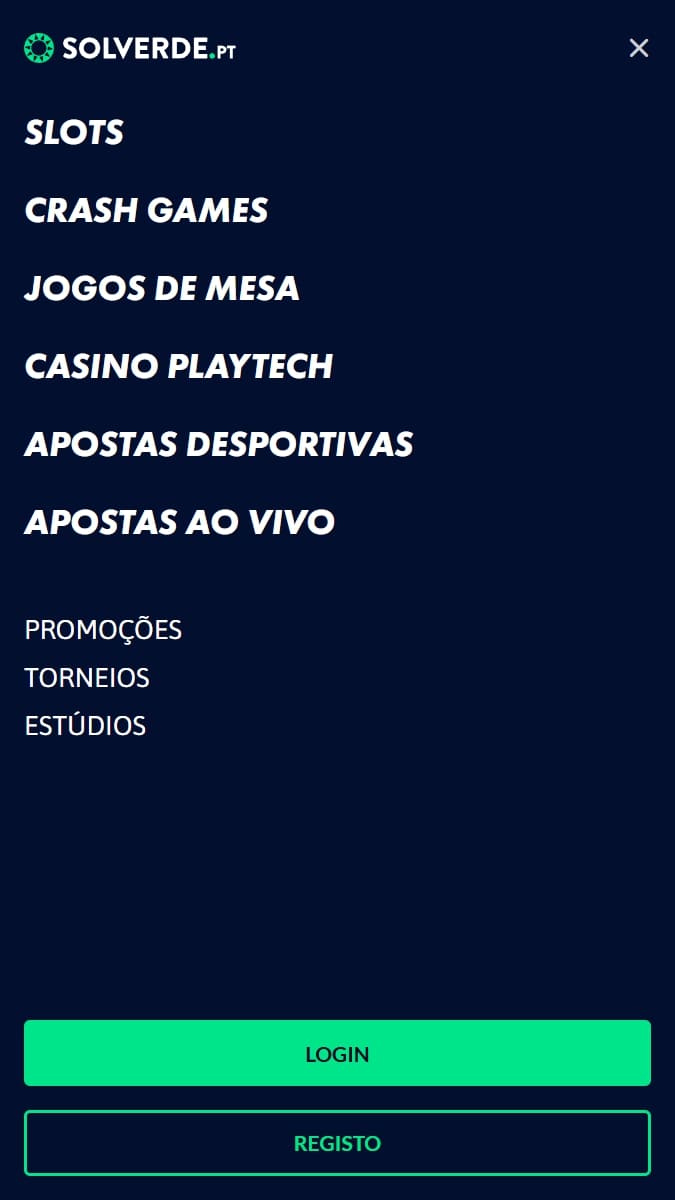Screen dimensions: 675x1200
Task: Tap the Login button
Action: (x=337, y=1053)
